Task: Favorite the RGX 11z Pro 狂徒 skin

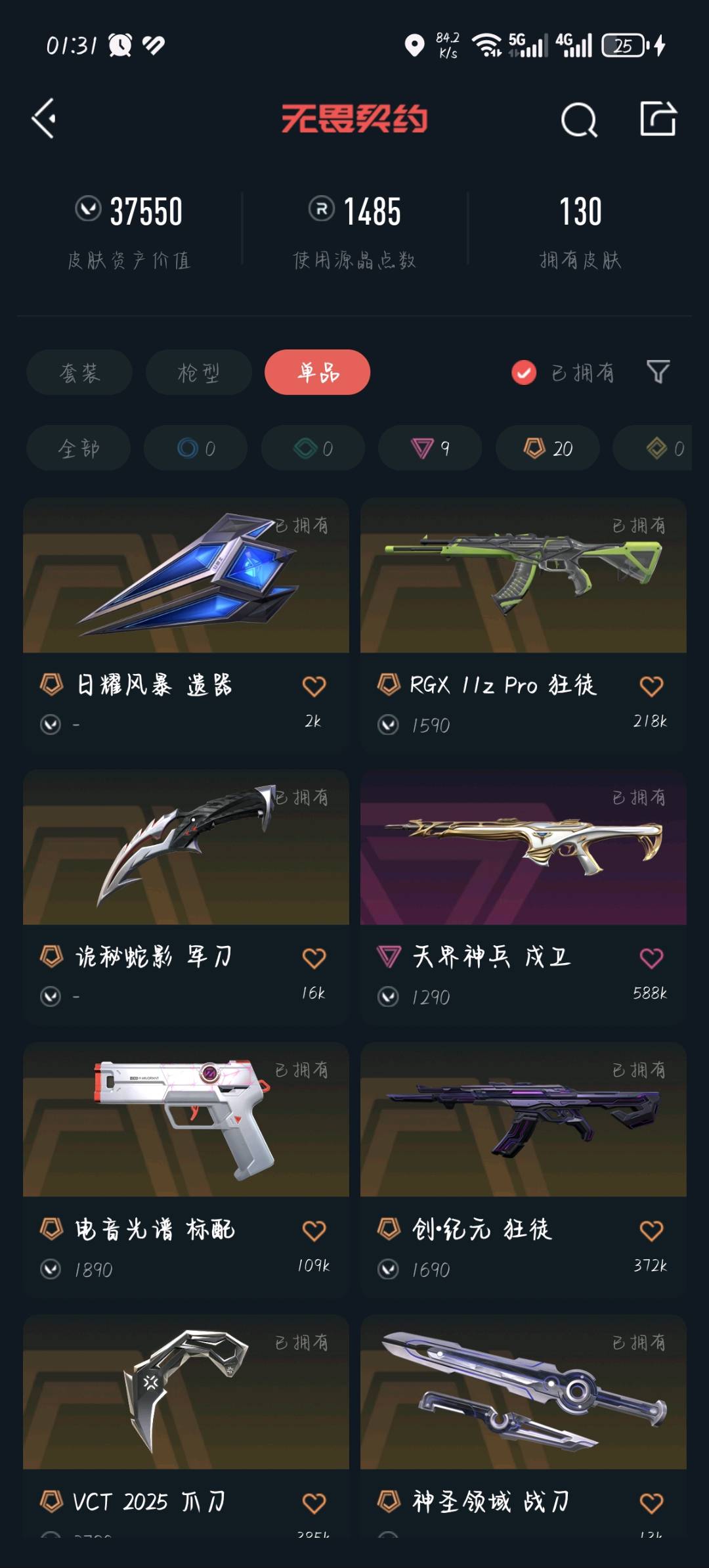Action: pos(651,686)
